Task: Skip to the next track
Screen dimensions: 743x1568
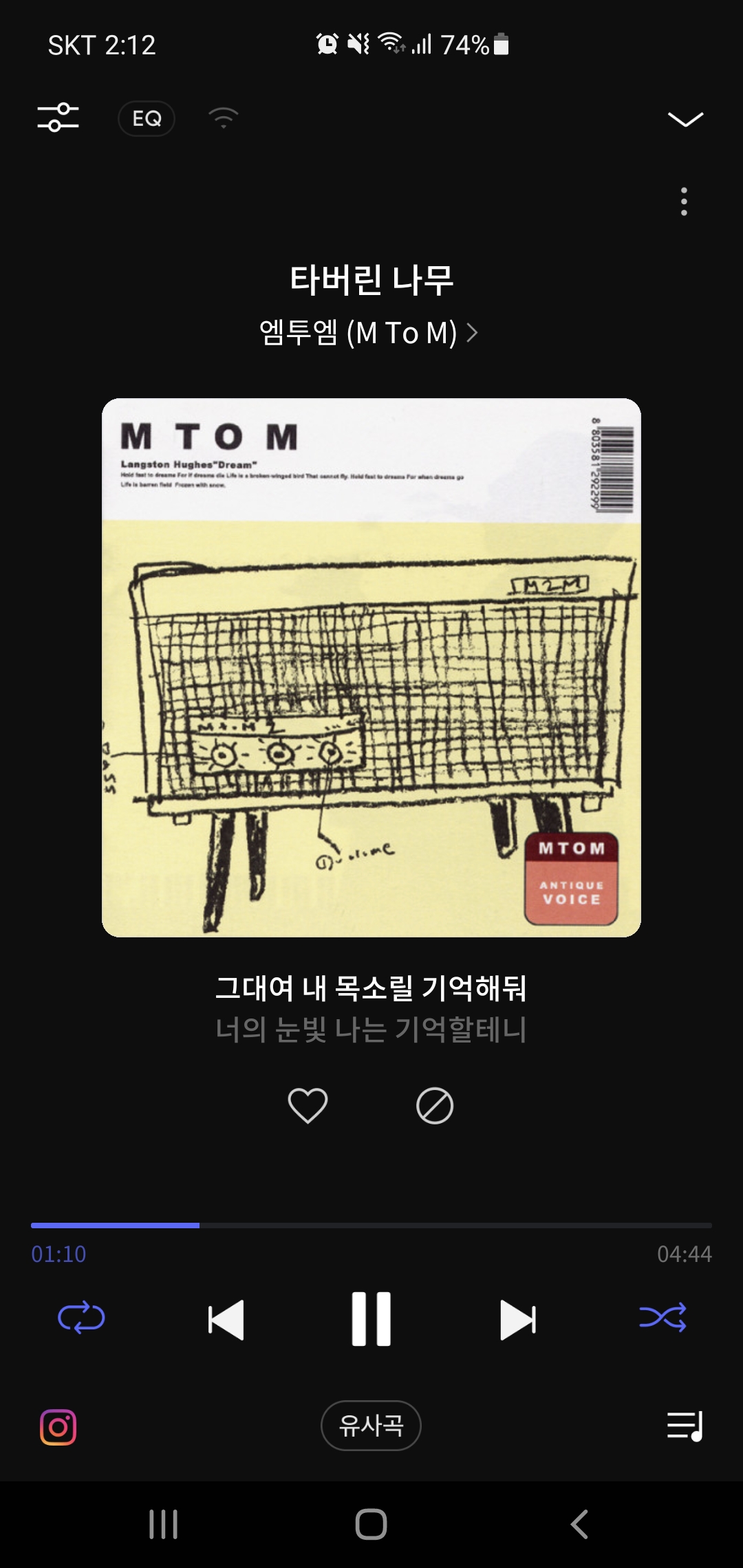Action: [x=517, y=1320]
